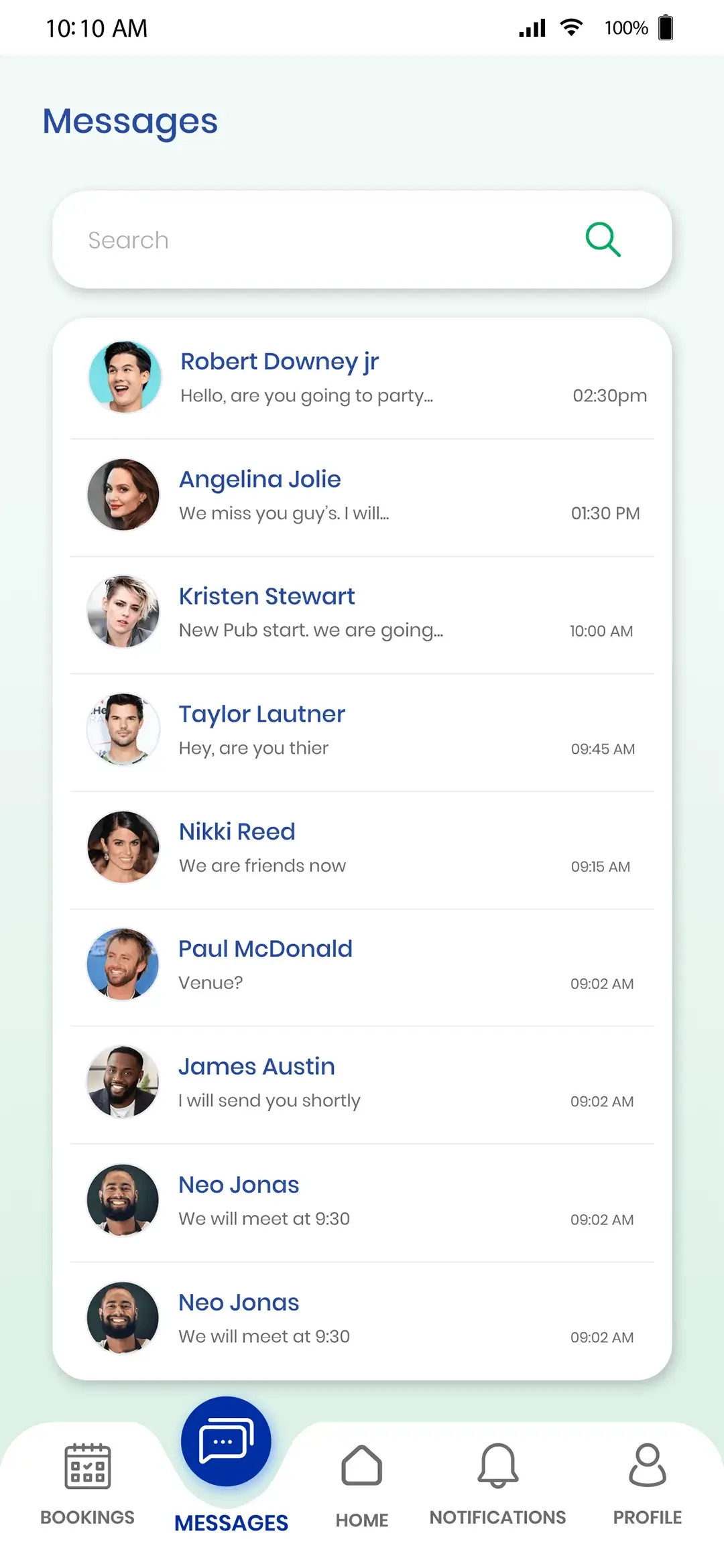The height and width of the screenshot is (1568, 724).
Task: Click the Wi-Fi icon in status bar
Action: click(571, 27)
